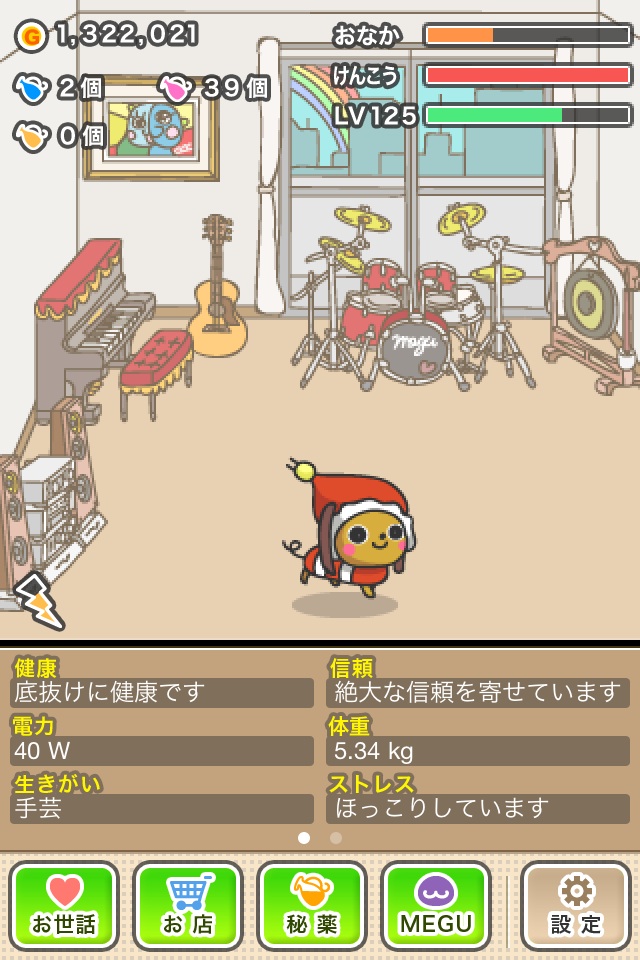The height and width of the screenshot is (960, 640).
Task: Open 設定 settings
Action: coord(575,906)
